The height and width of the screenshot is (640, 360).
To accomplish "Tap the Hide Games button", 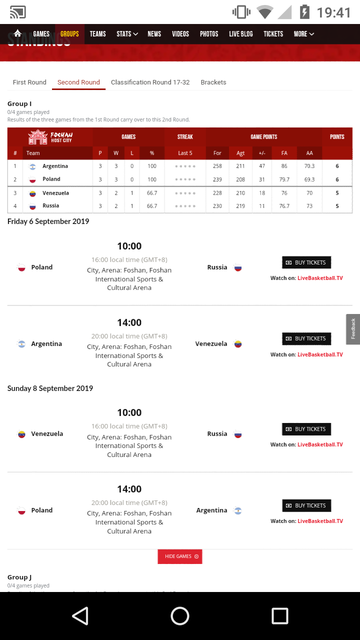I will tap(180, 556).
